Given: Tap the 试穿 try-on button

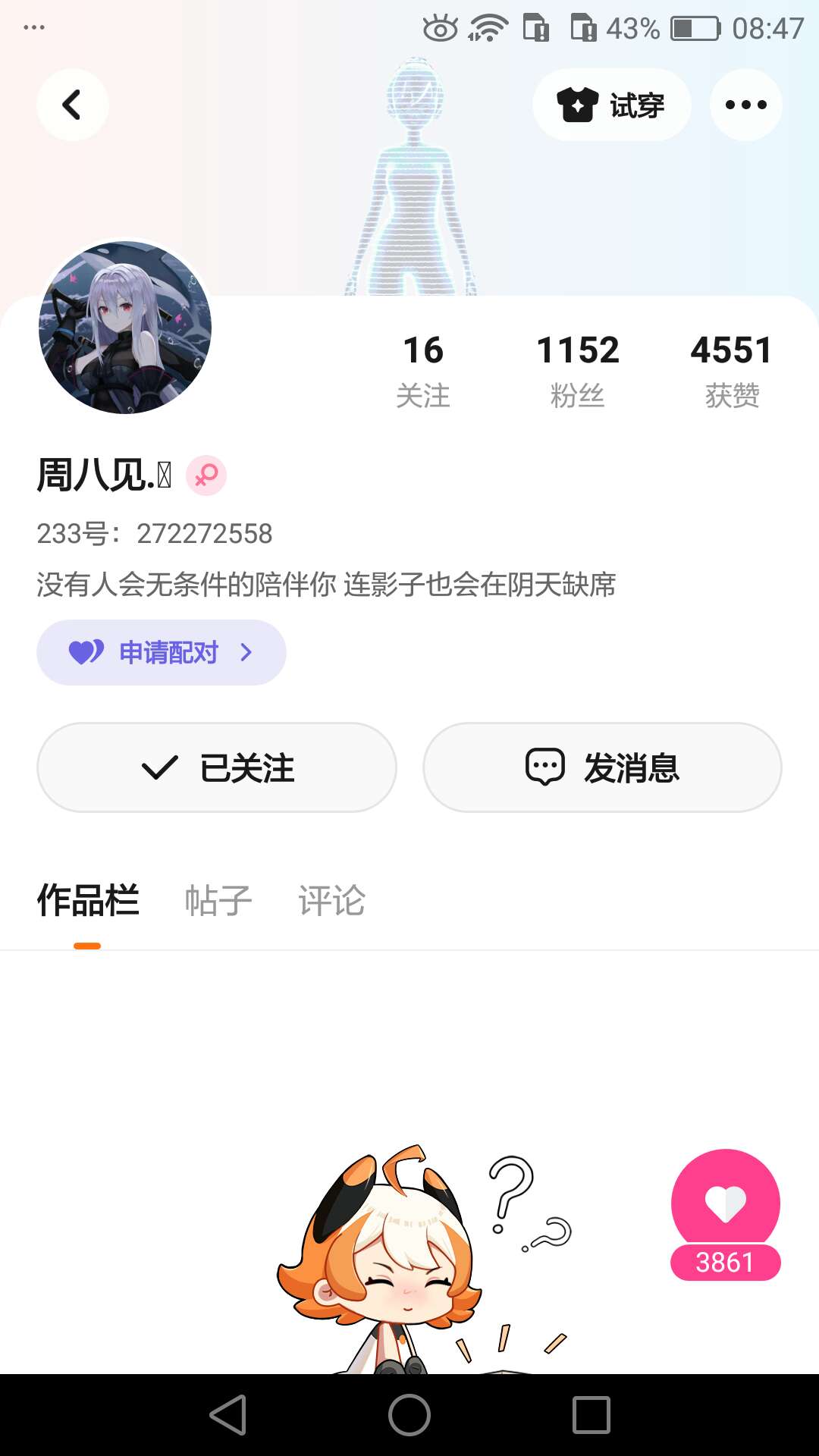Looking at the screenshot, I should 611,105.
